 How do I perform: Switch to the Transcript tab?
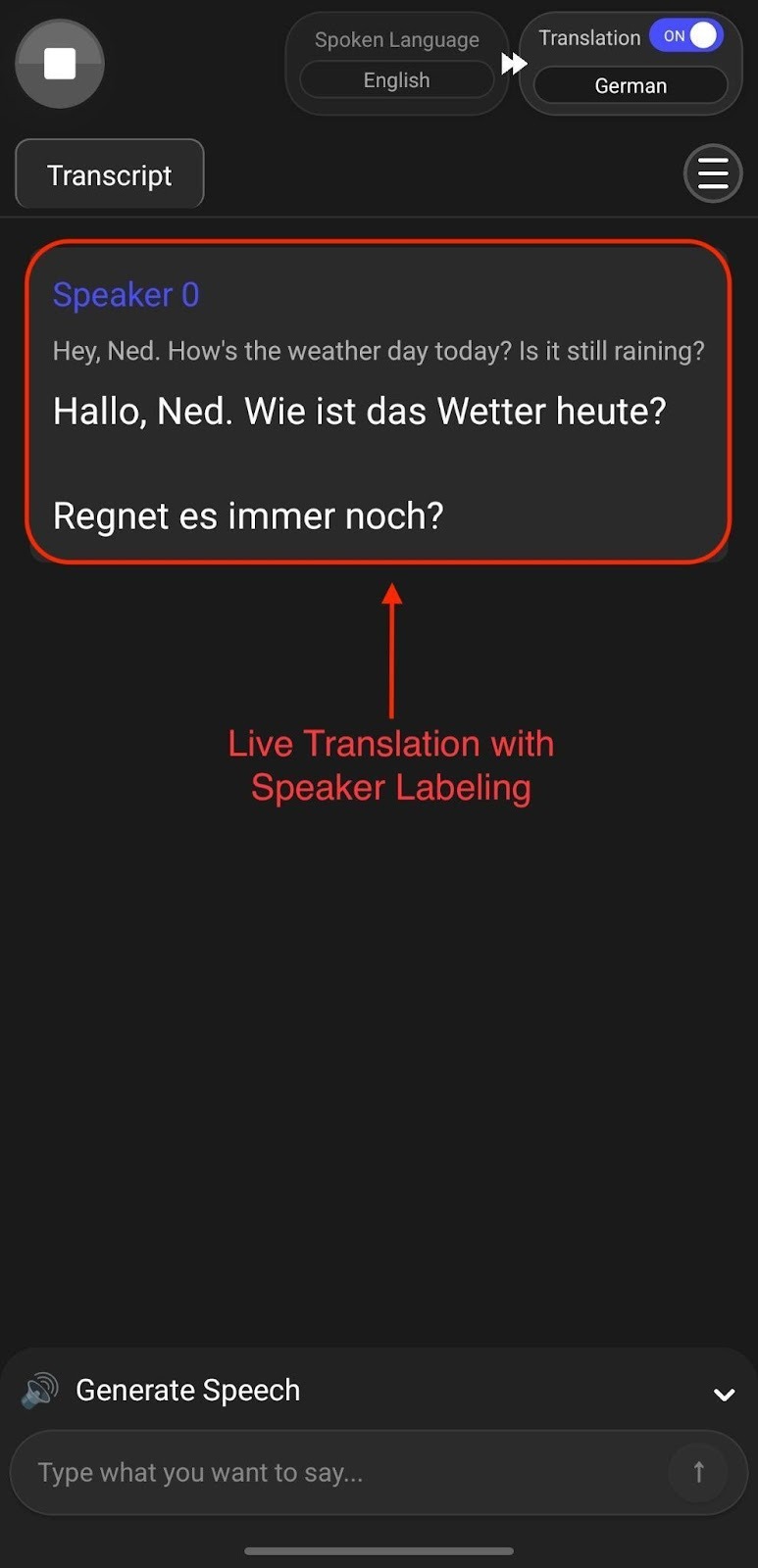[109, 173]
